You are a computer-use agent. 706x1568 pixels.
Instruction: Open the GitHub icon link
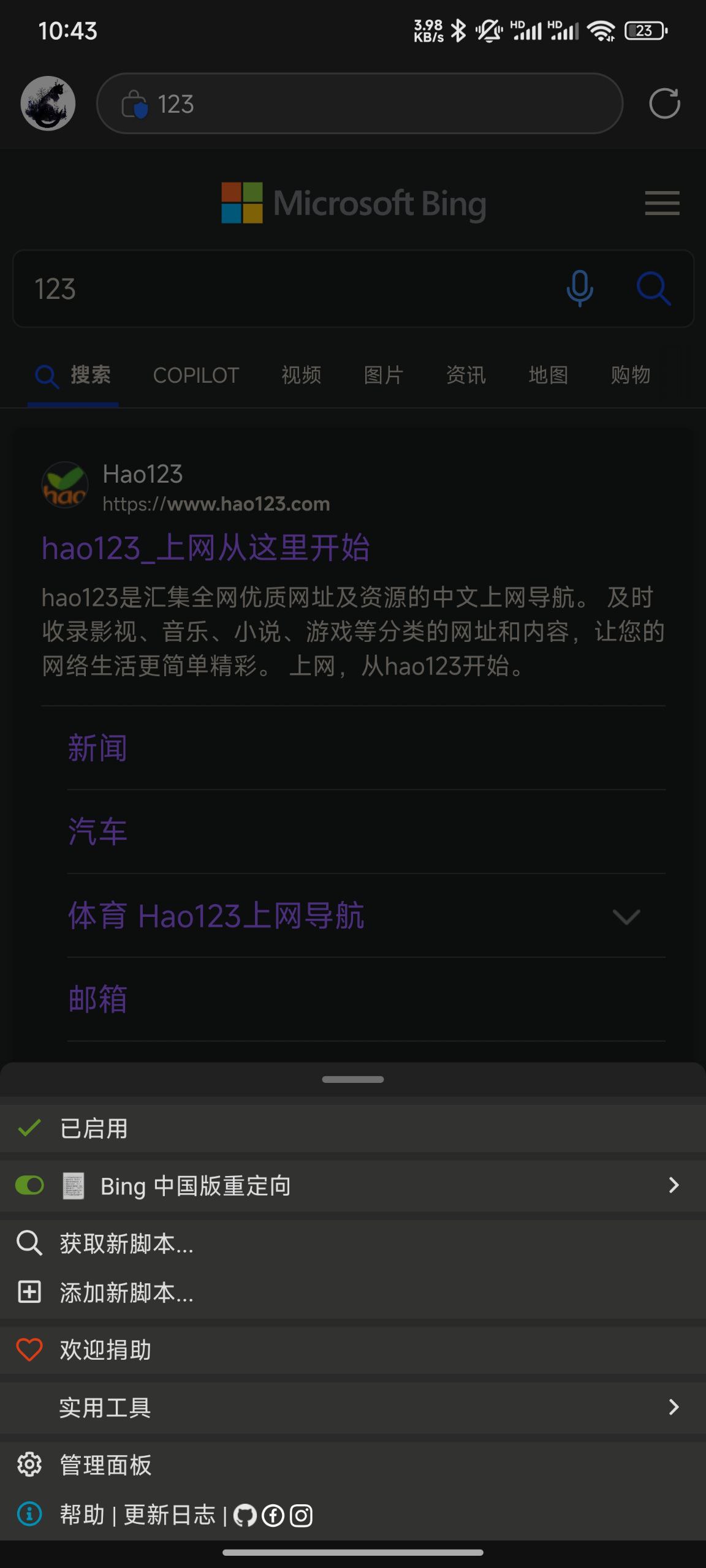pos(245,1516)
